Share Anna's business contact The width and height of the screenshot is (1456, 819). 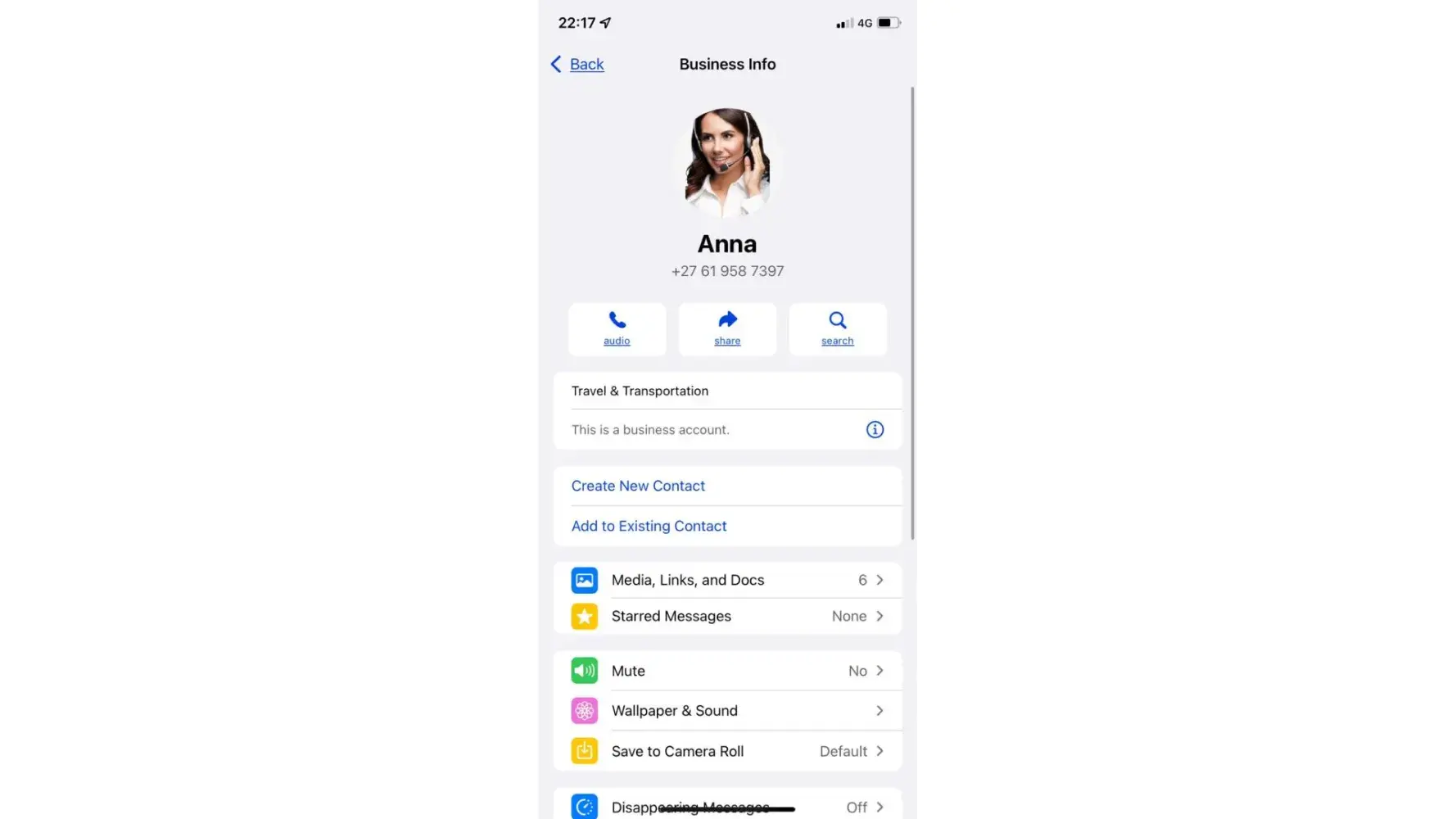727,329
